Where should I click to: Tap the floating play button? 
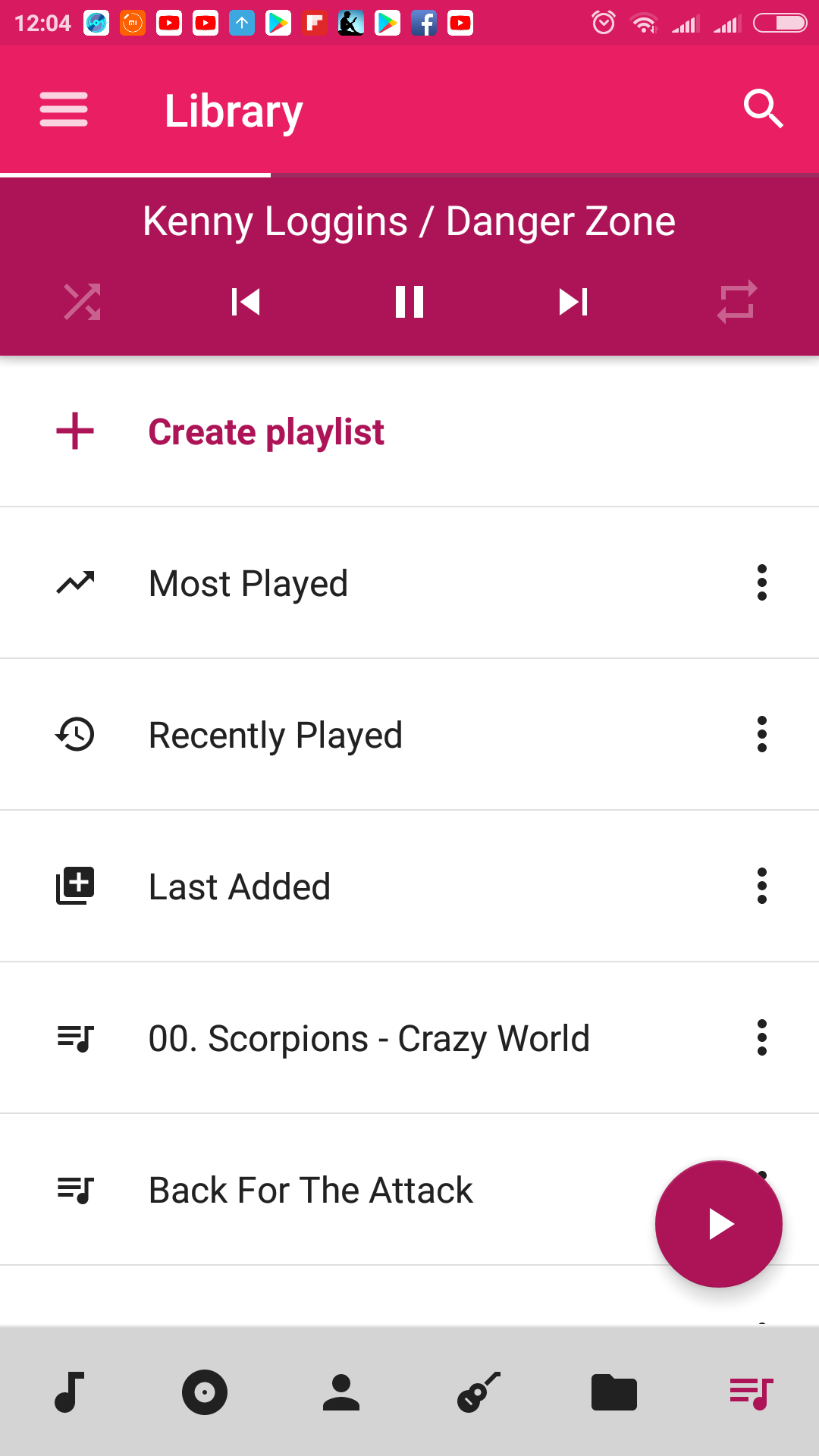(719, 1224)
